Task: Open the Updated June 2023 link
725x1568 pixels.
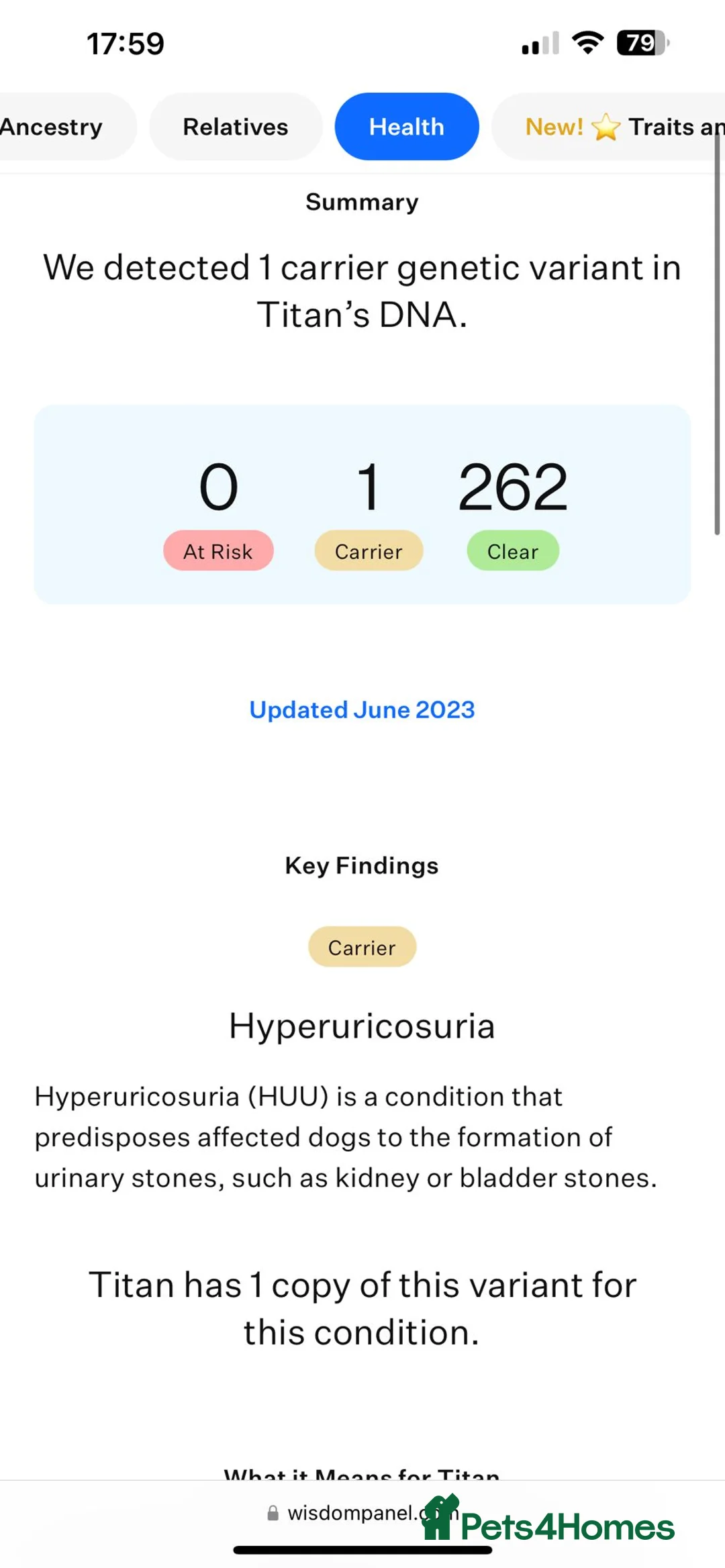Action: tap(362, 709)
